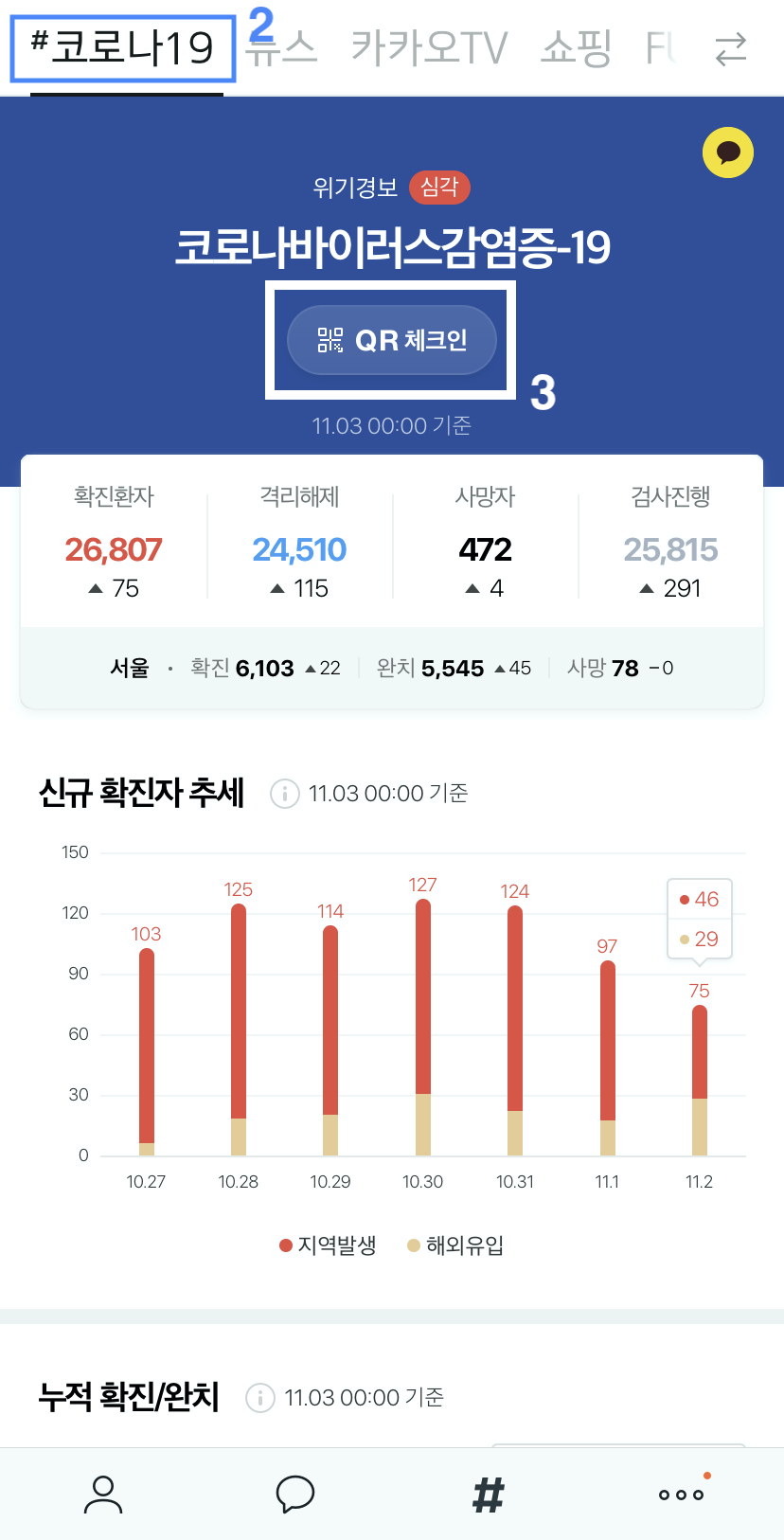Screen dimensions: 784x1540
Task: Switch to the 뉴스 tab
Action: click(x=281, y=47)
